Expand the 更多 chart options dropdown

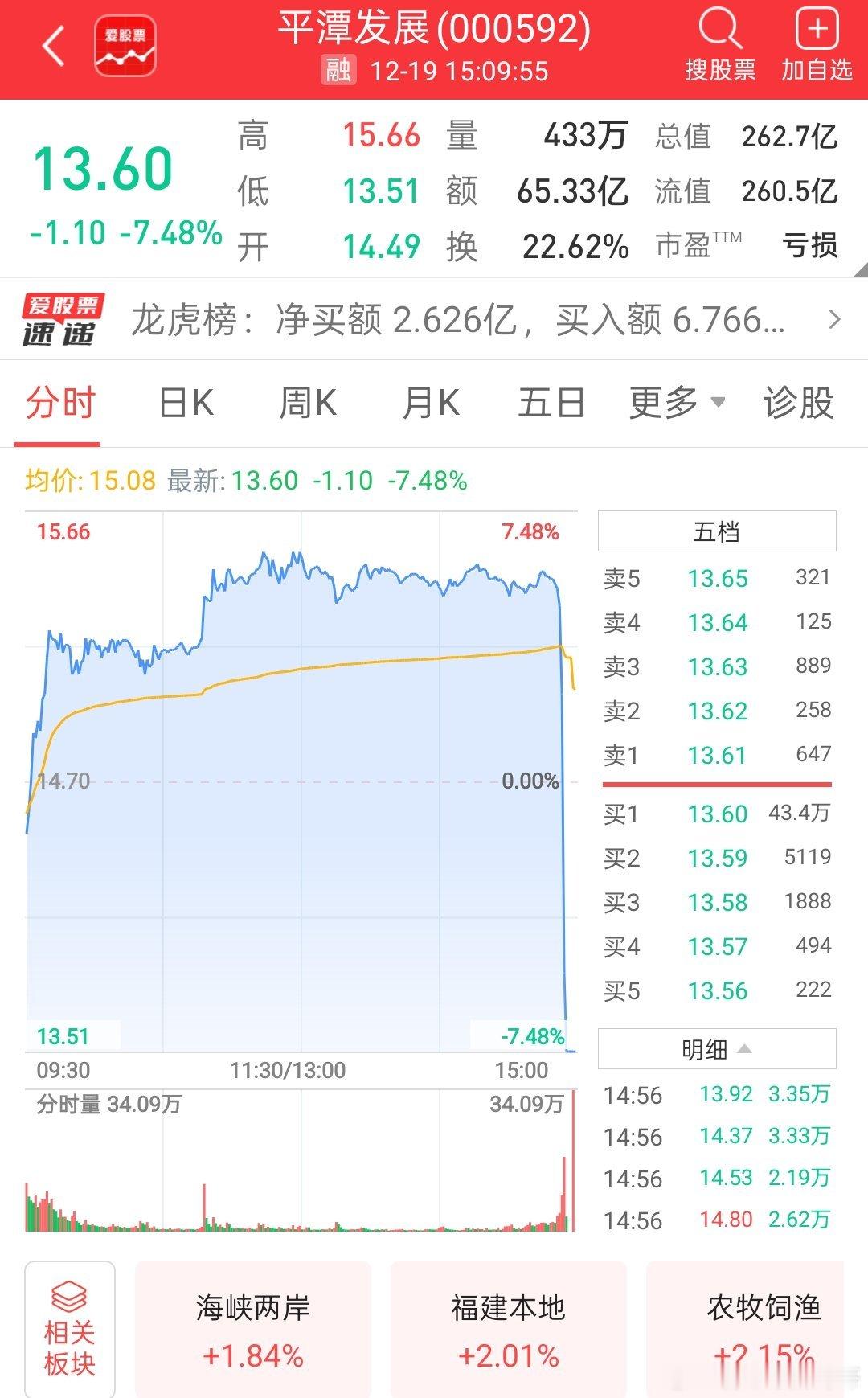(675, 404)
